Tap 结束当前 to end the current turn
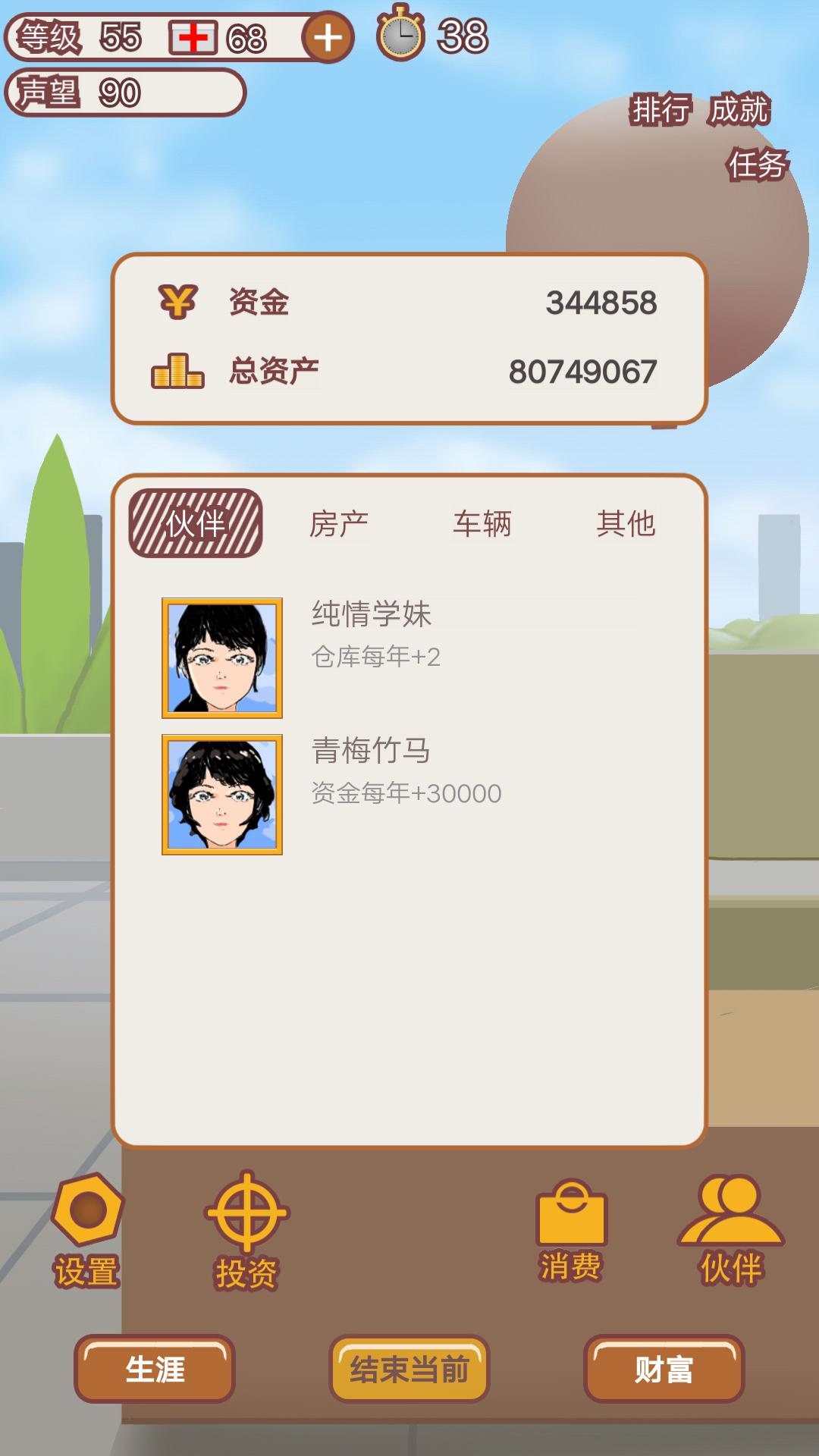Viewport: 819px width, 1456px height. 409,1369
